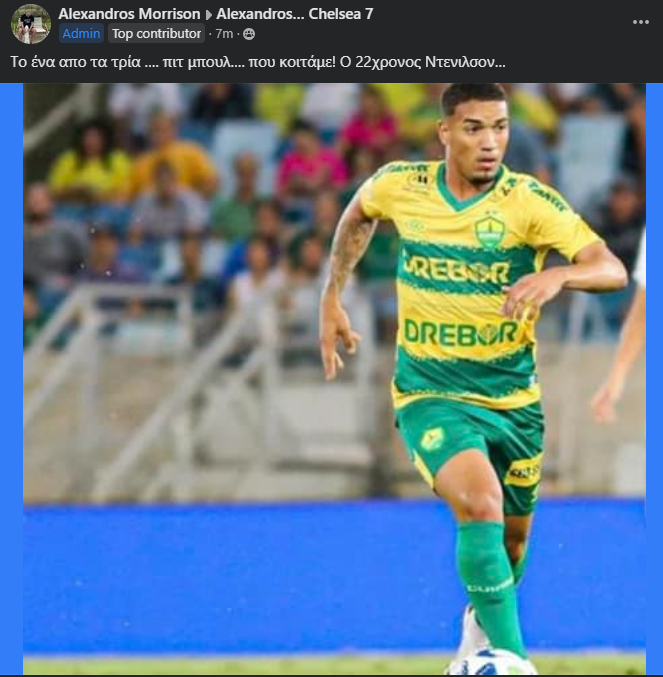Open Alexandros Morrison's profile from his name

tap(129, 14)
